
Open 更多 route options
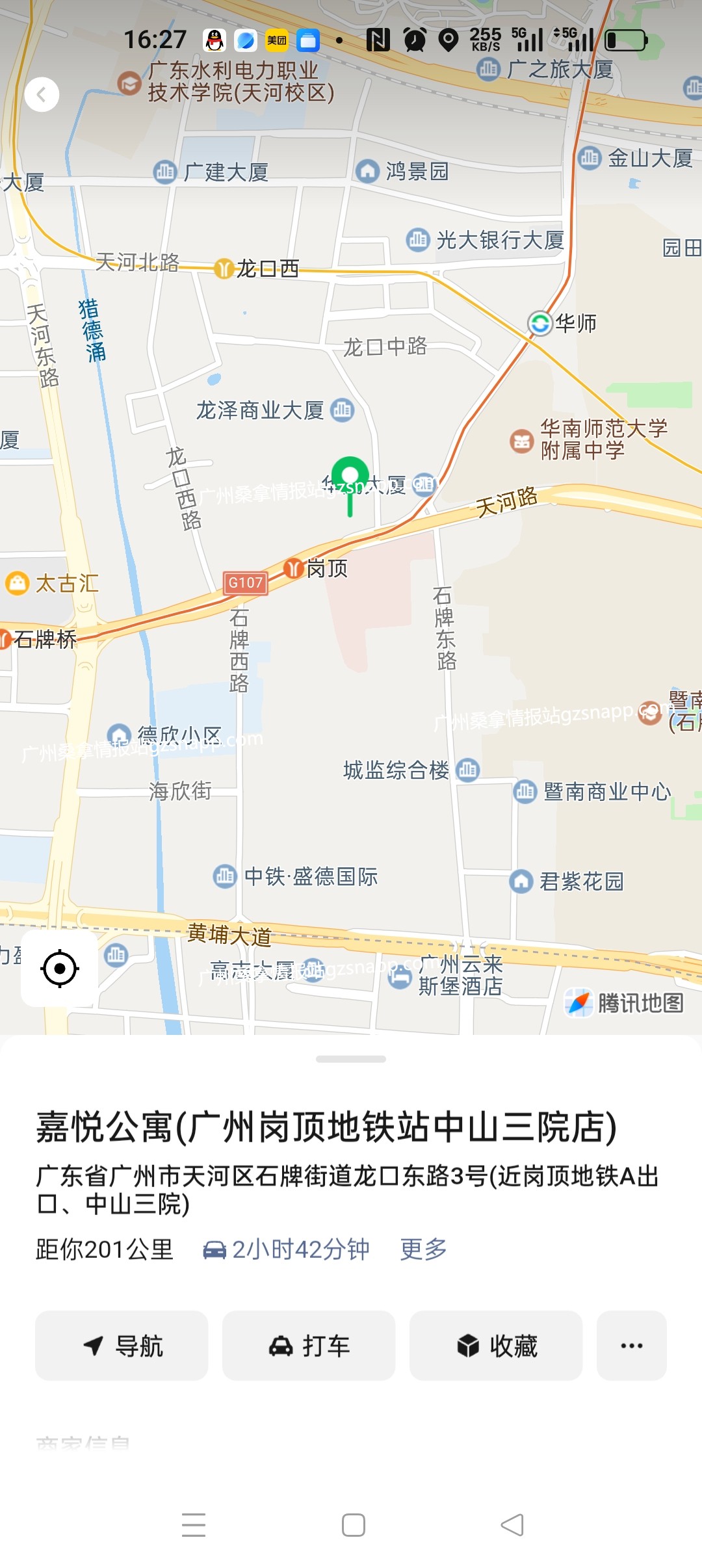point(423,1249)
